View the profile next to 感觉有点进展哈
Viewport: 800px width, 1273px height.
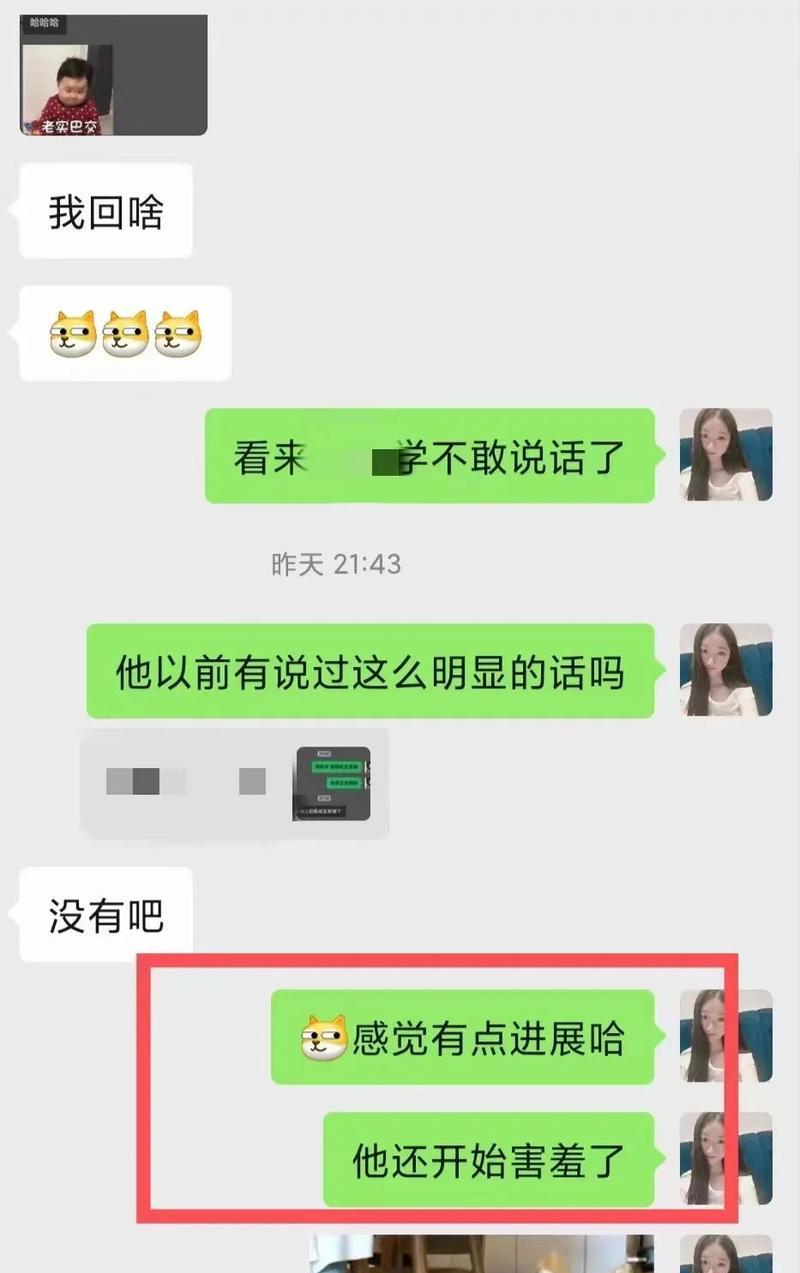[725, 1036]
